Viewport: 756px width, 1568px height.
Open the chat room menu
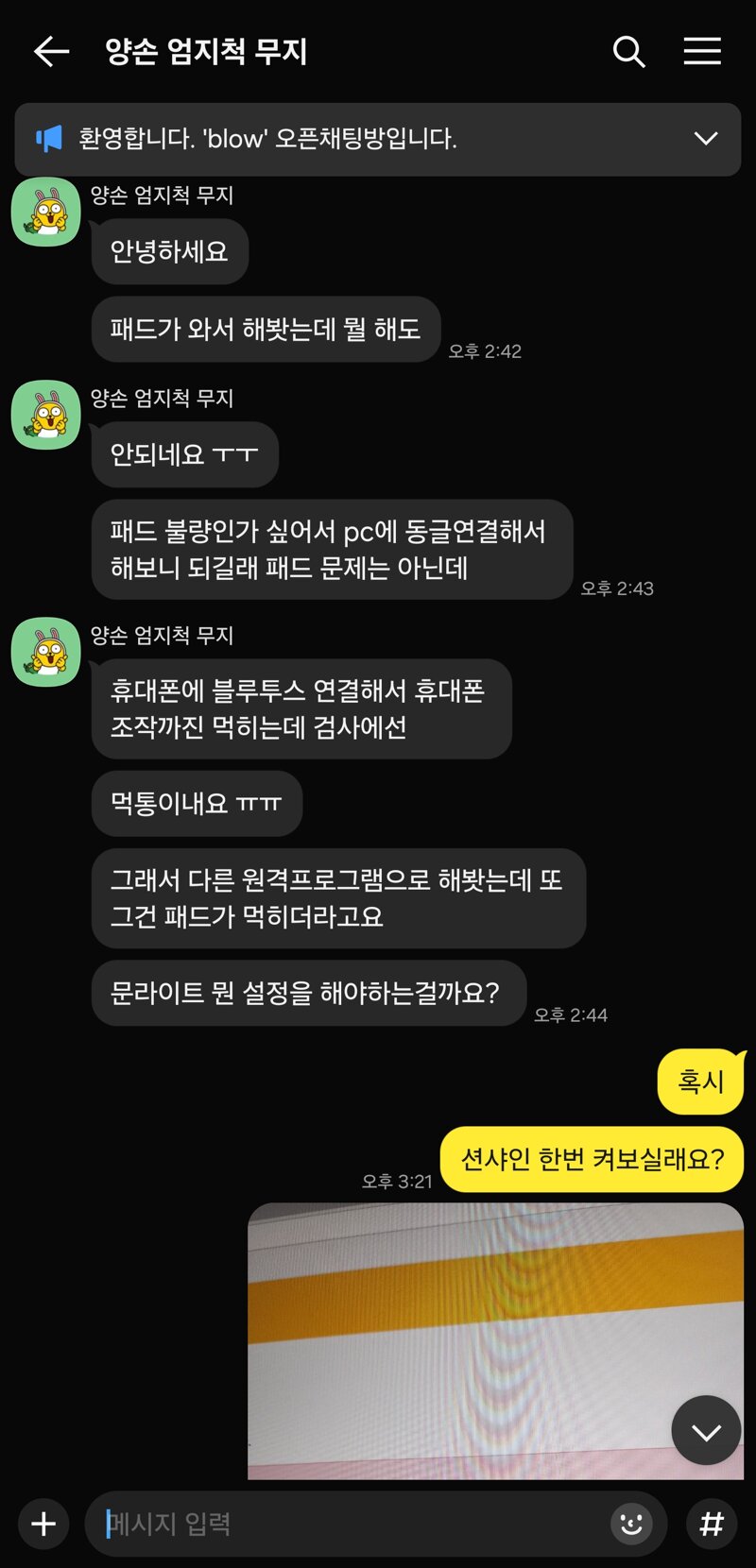click(x=702, y=51)
